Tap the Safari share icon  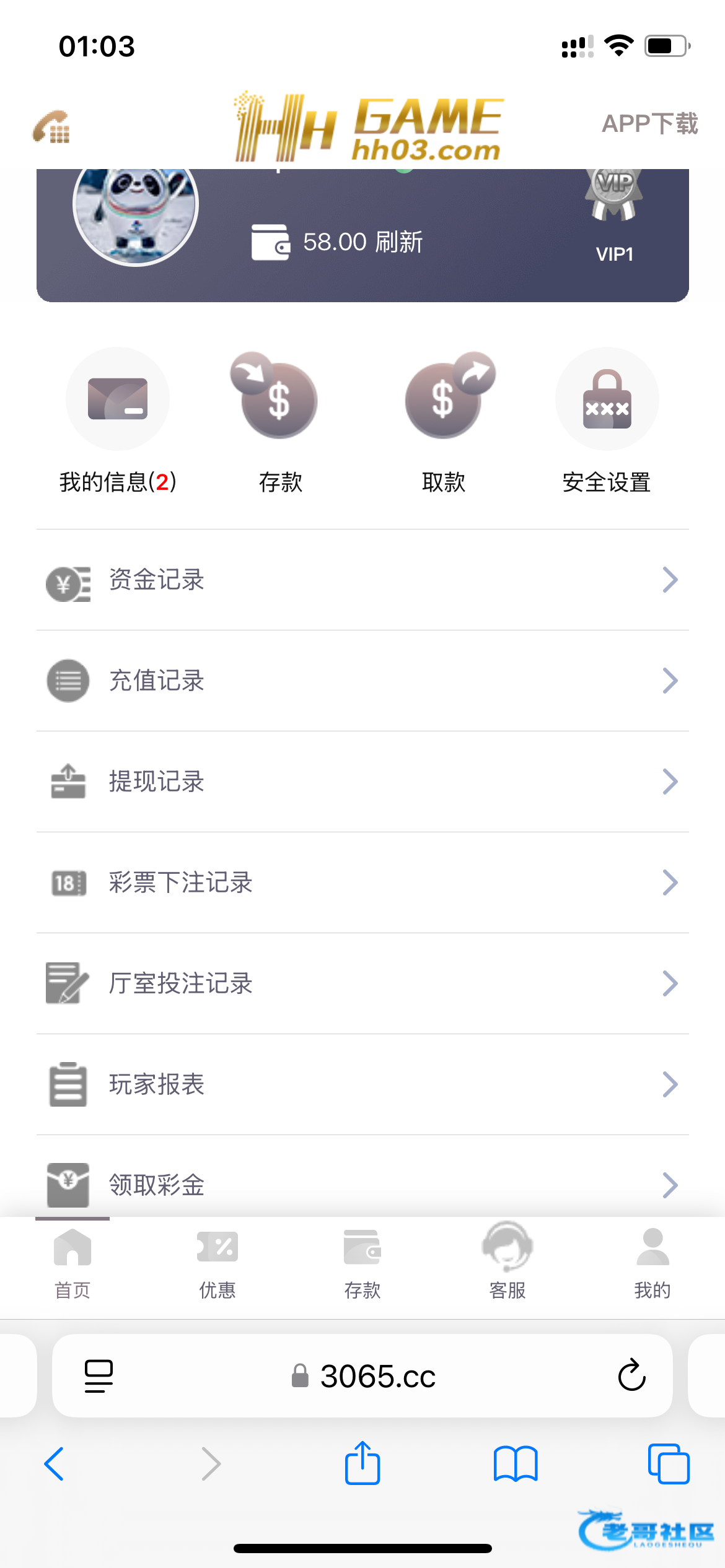(x=362, y=1463)
